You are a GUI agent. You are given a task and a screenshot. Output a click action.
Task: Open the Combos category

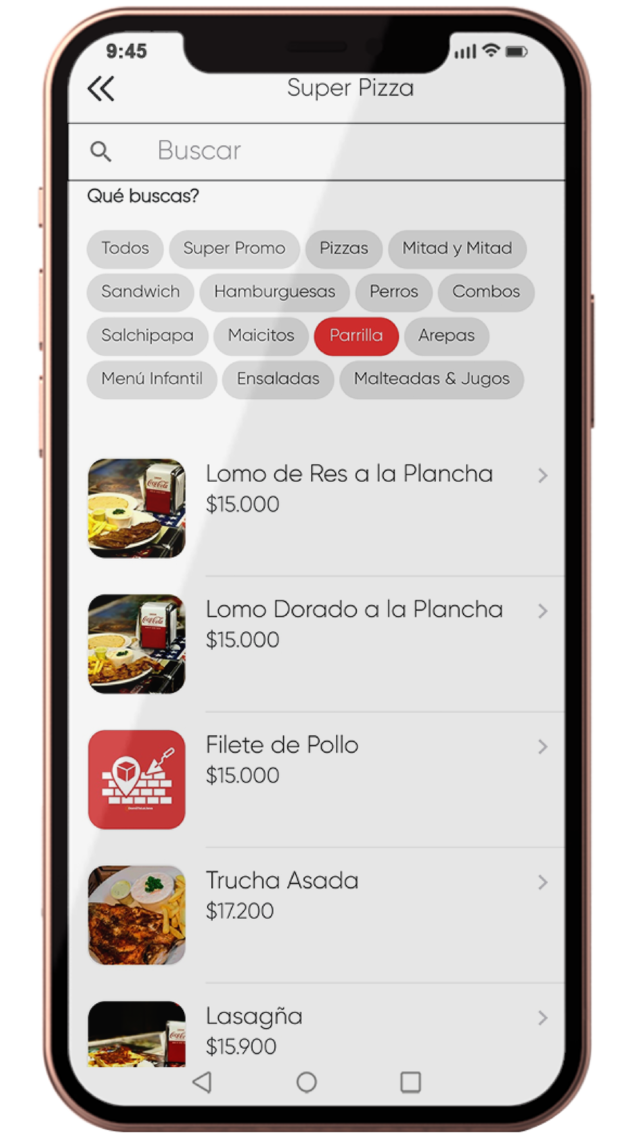pos(486,292)
